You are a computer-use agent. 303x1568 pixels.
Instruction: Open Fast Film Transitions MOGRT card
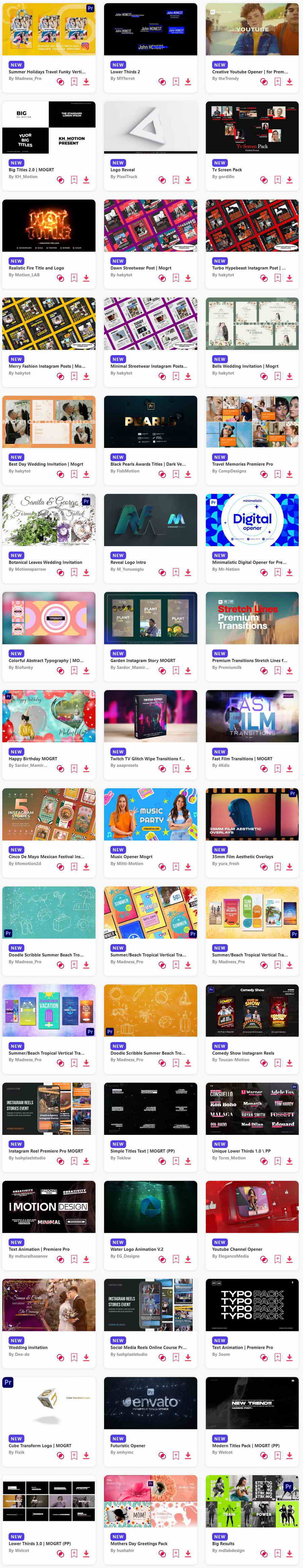coord(252,715)
